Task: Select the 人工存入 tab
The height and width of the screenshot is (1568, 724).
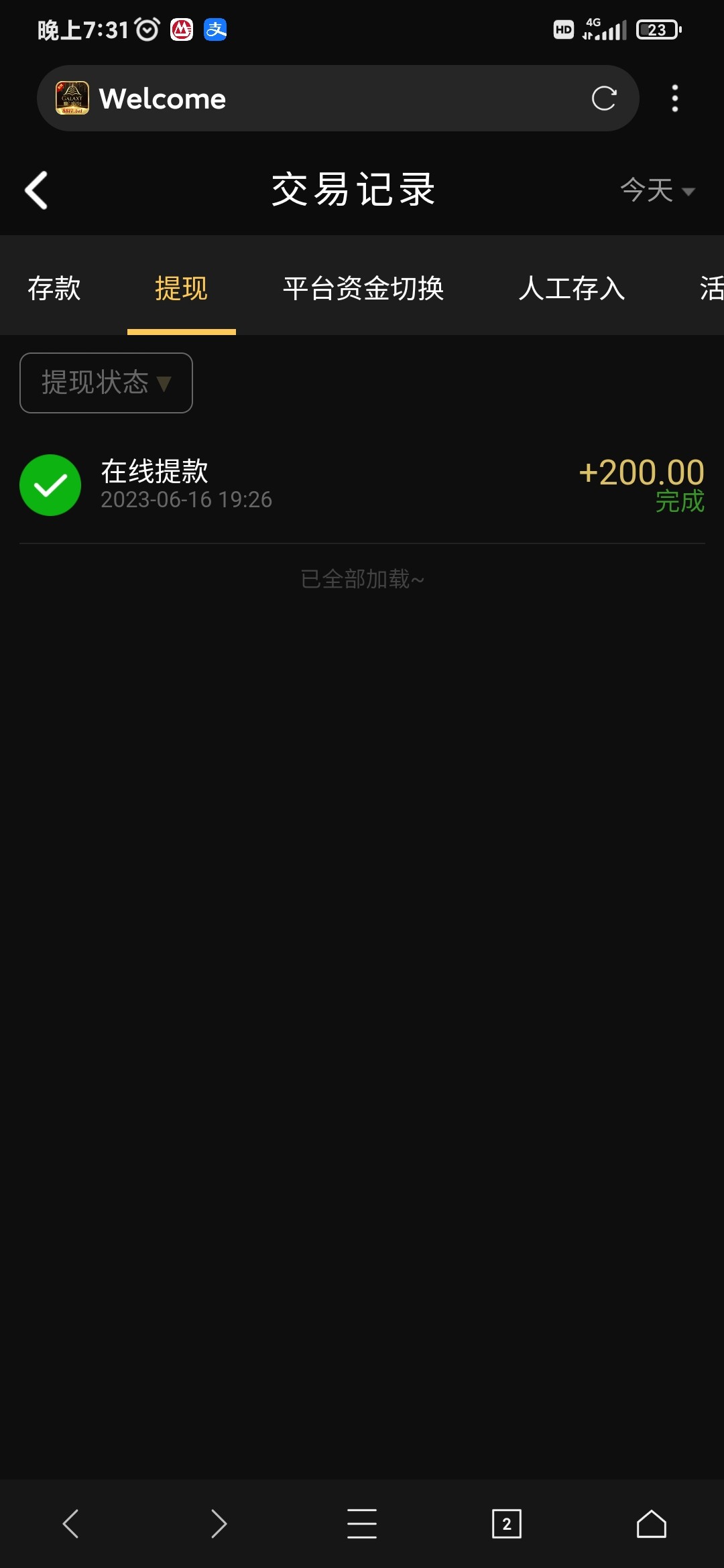Action: click(x=572, y=289)
